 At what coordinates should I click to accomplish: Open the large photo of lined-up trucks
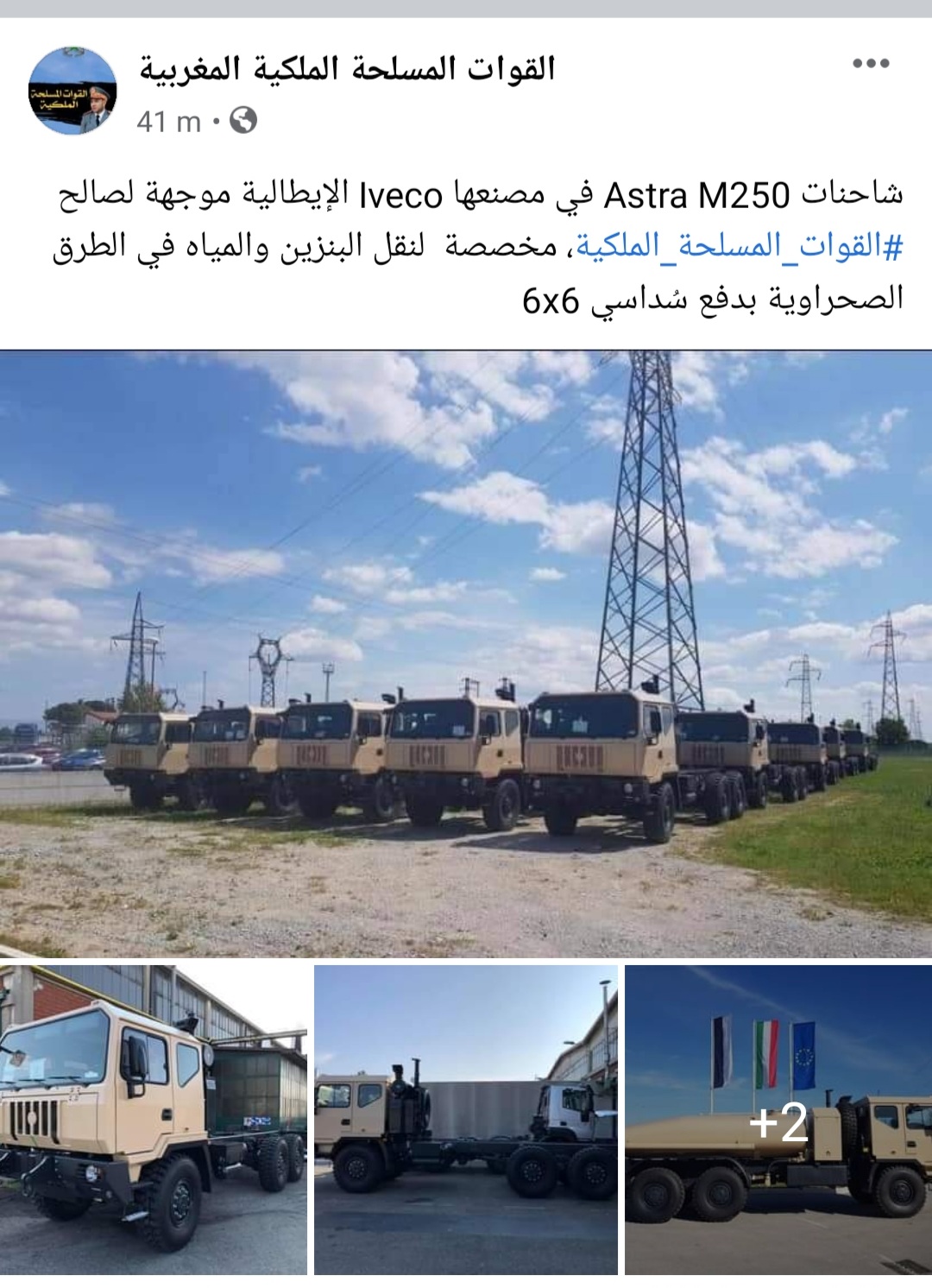tap(466, 652)
